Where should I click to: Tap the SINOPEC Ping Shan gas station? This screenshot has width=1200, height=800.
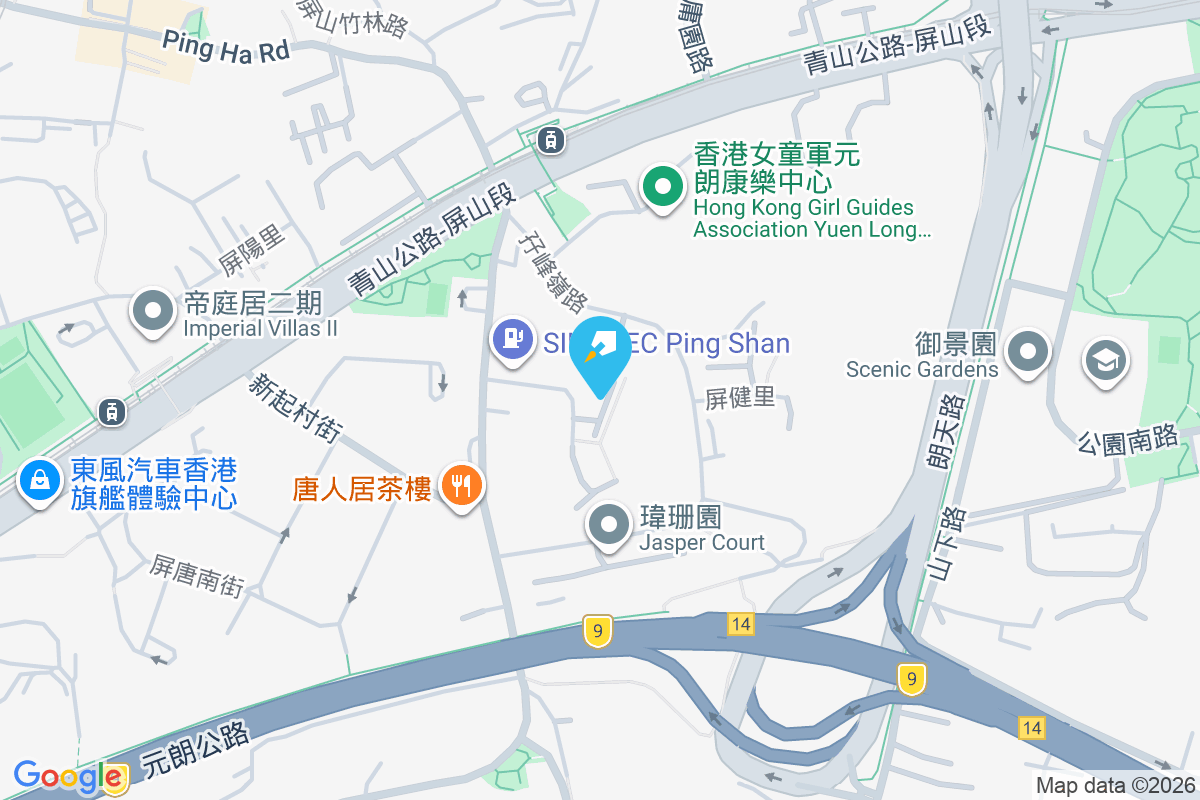point(513,339)
